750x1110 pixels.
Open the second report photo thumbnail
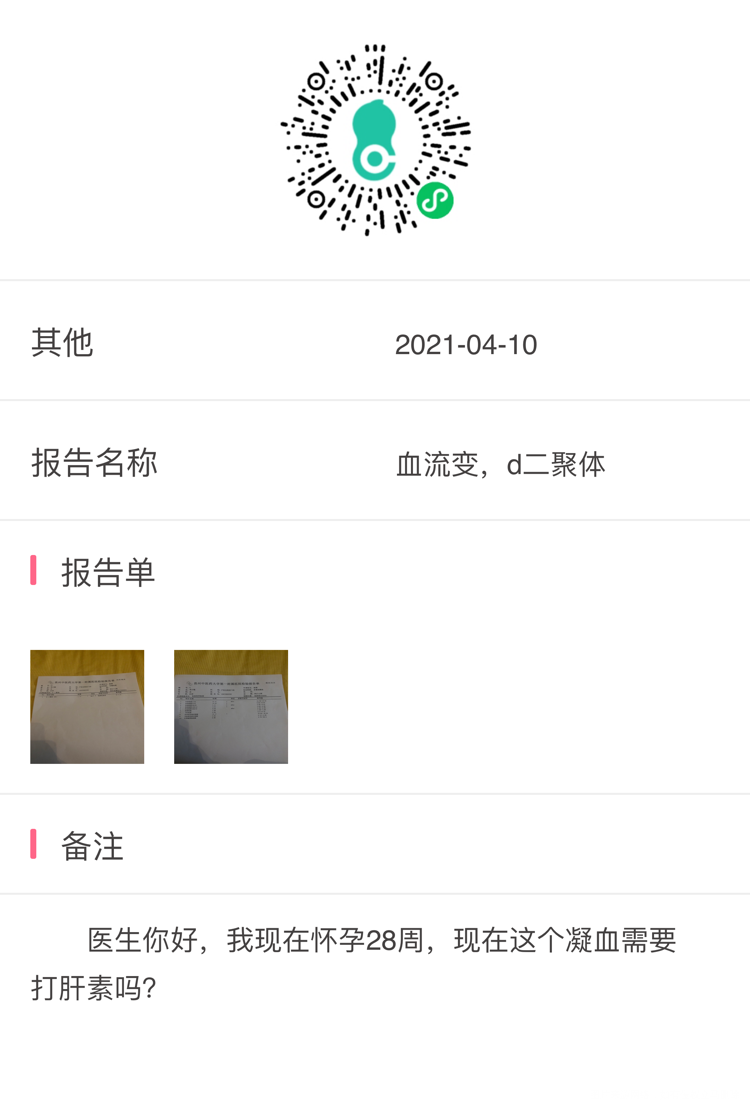[231, 706]
